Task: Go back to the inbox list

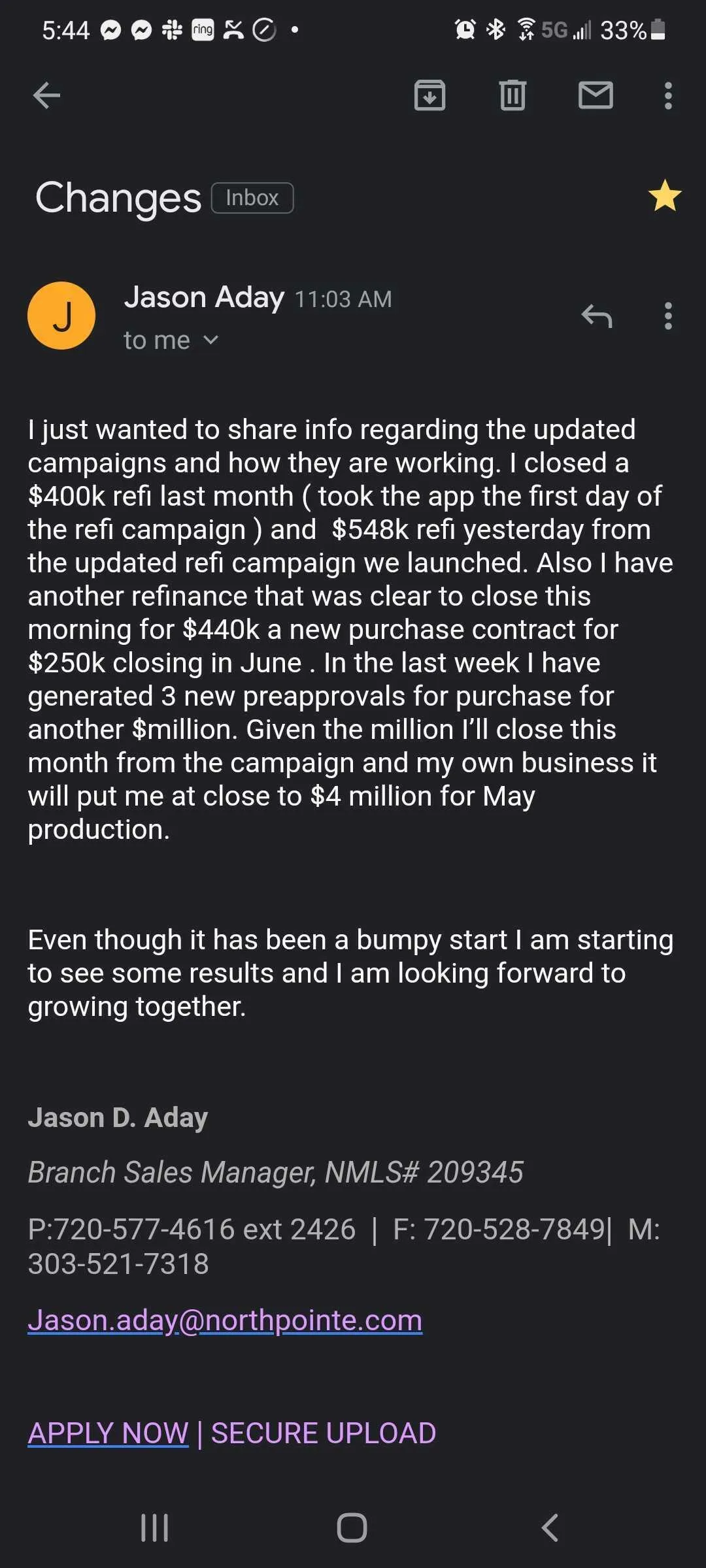Action: coord(46,95)
